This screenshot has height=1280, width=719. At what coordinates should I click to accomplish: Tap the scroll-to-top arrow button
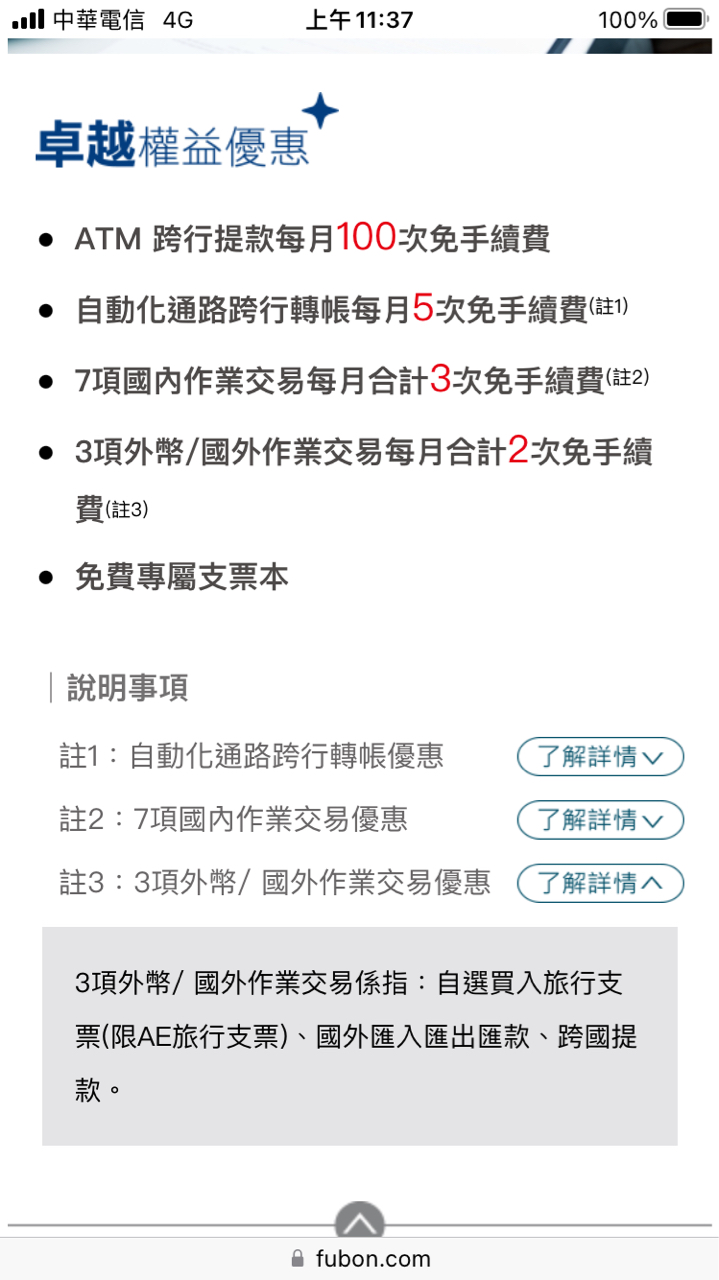click(360, 1221)
